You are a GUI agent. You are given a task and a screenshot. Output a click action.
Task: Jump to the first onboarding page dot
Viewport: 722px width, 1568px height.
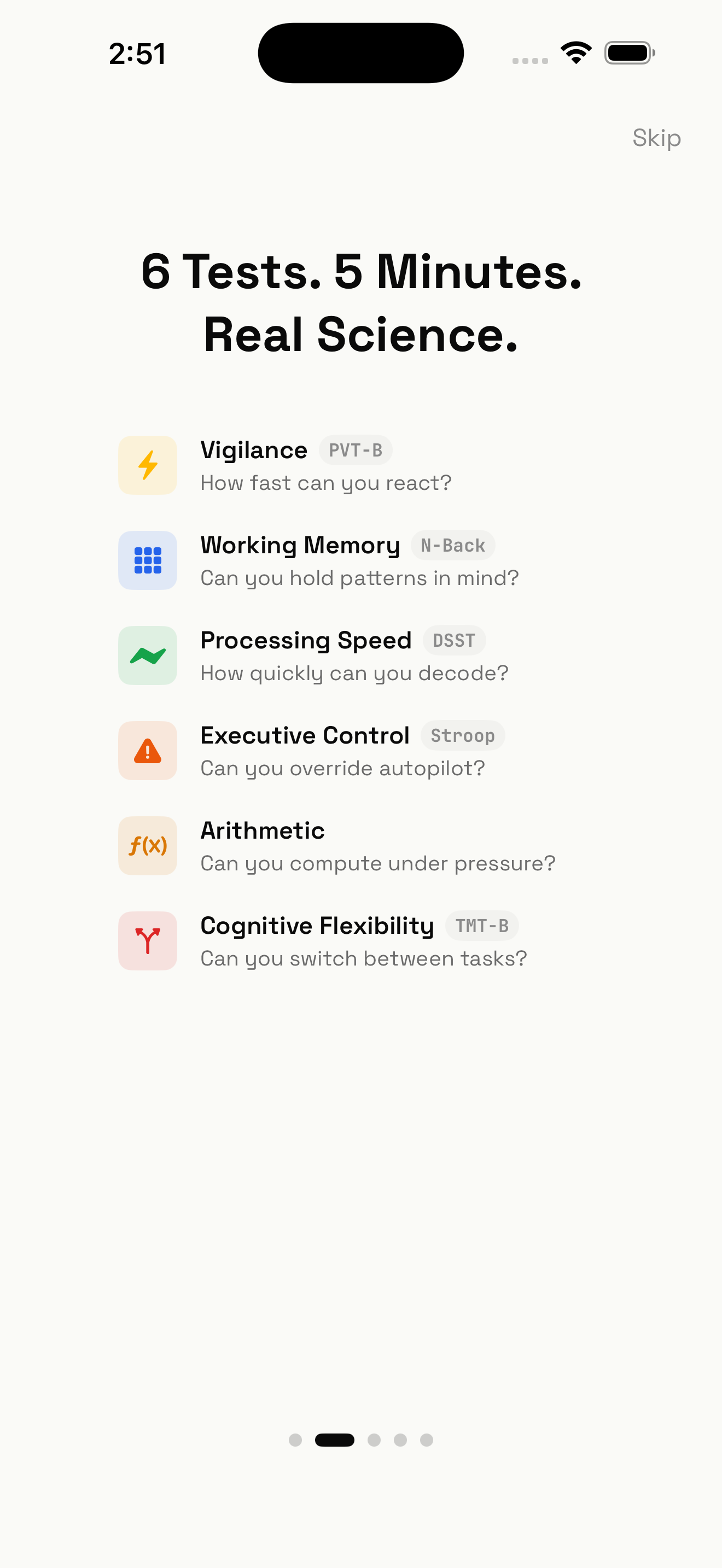[295, 1440]
